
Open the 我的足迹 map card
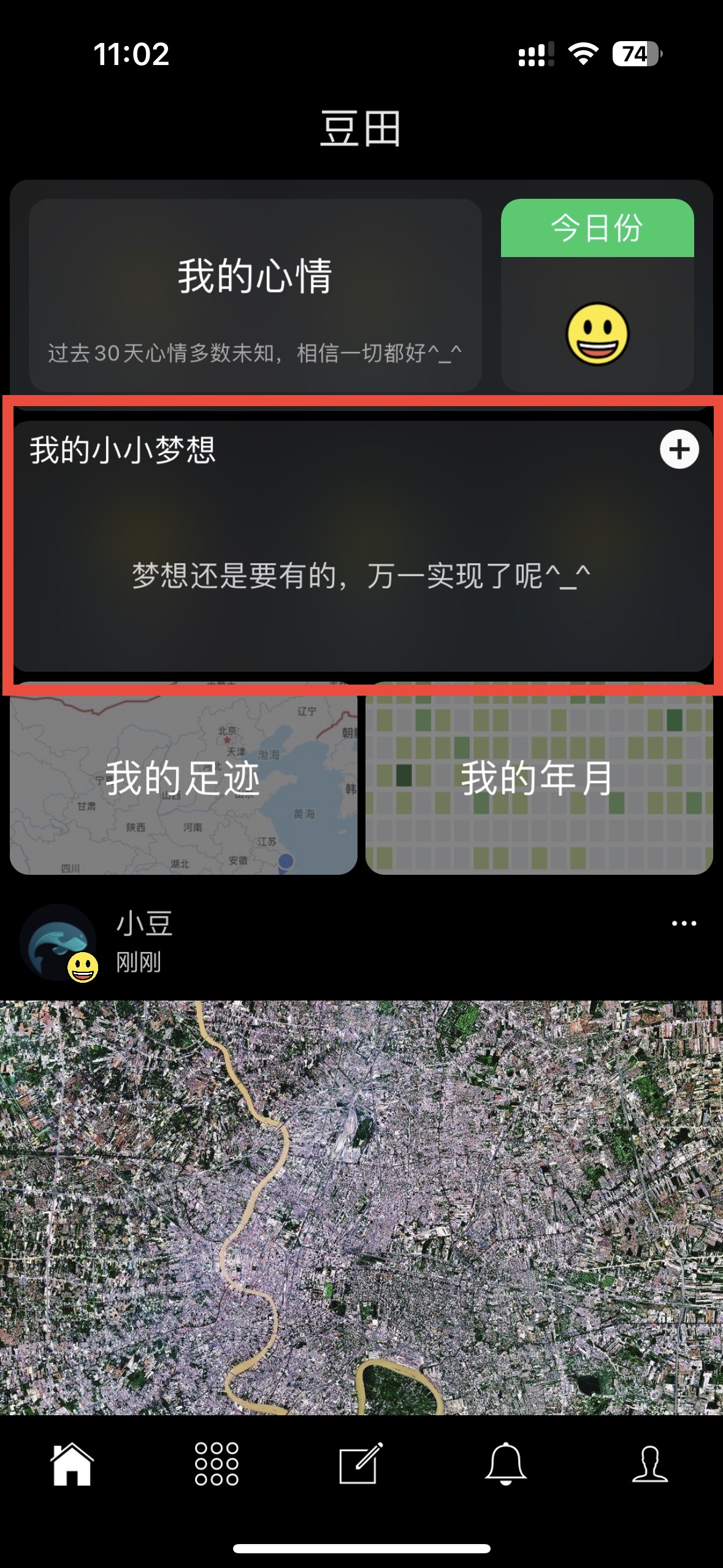pos(183,778)
